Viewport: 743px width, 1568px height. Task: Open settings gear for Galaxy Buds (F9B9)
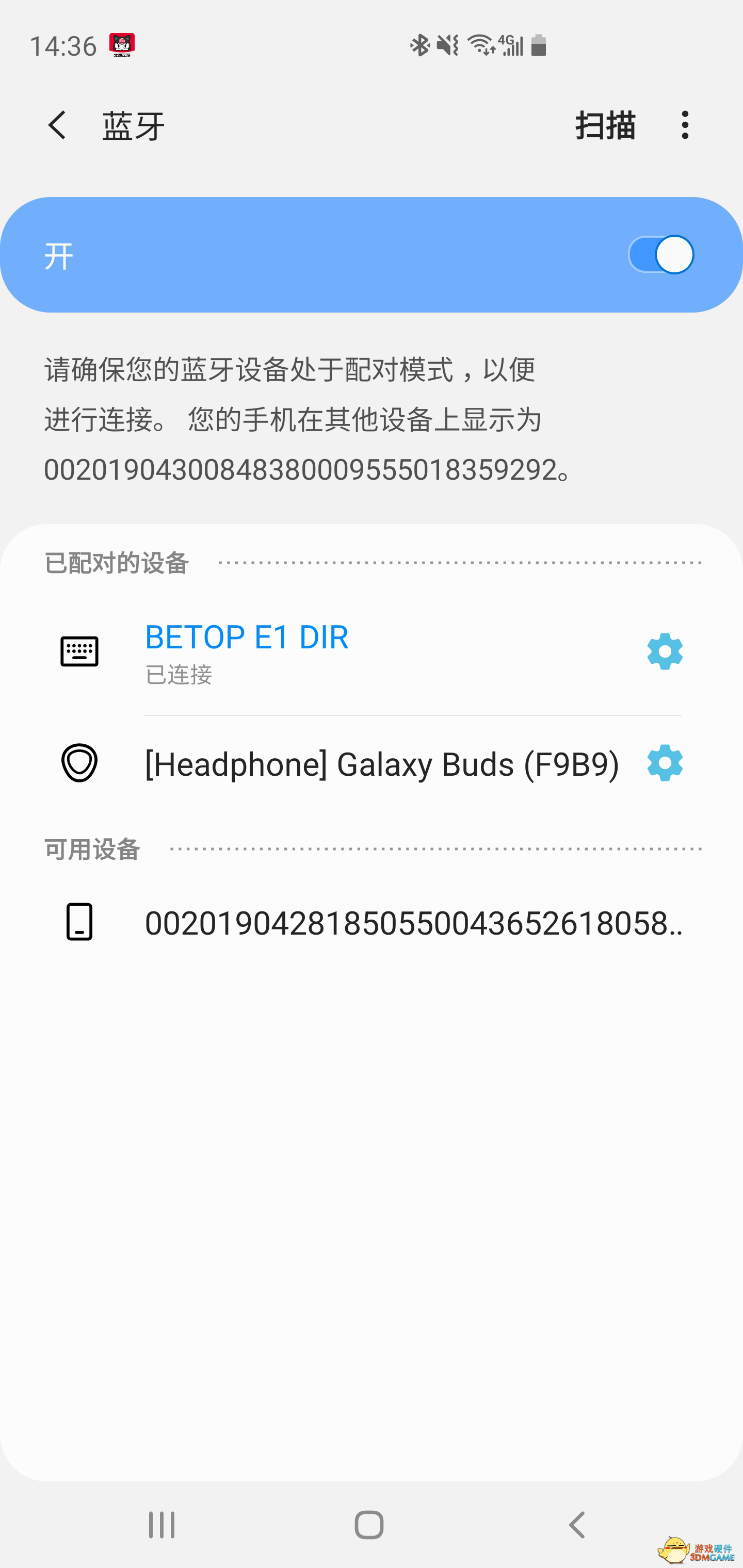(665, 763)
